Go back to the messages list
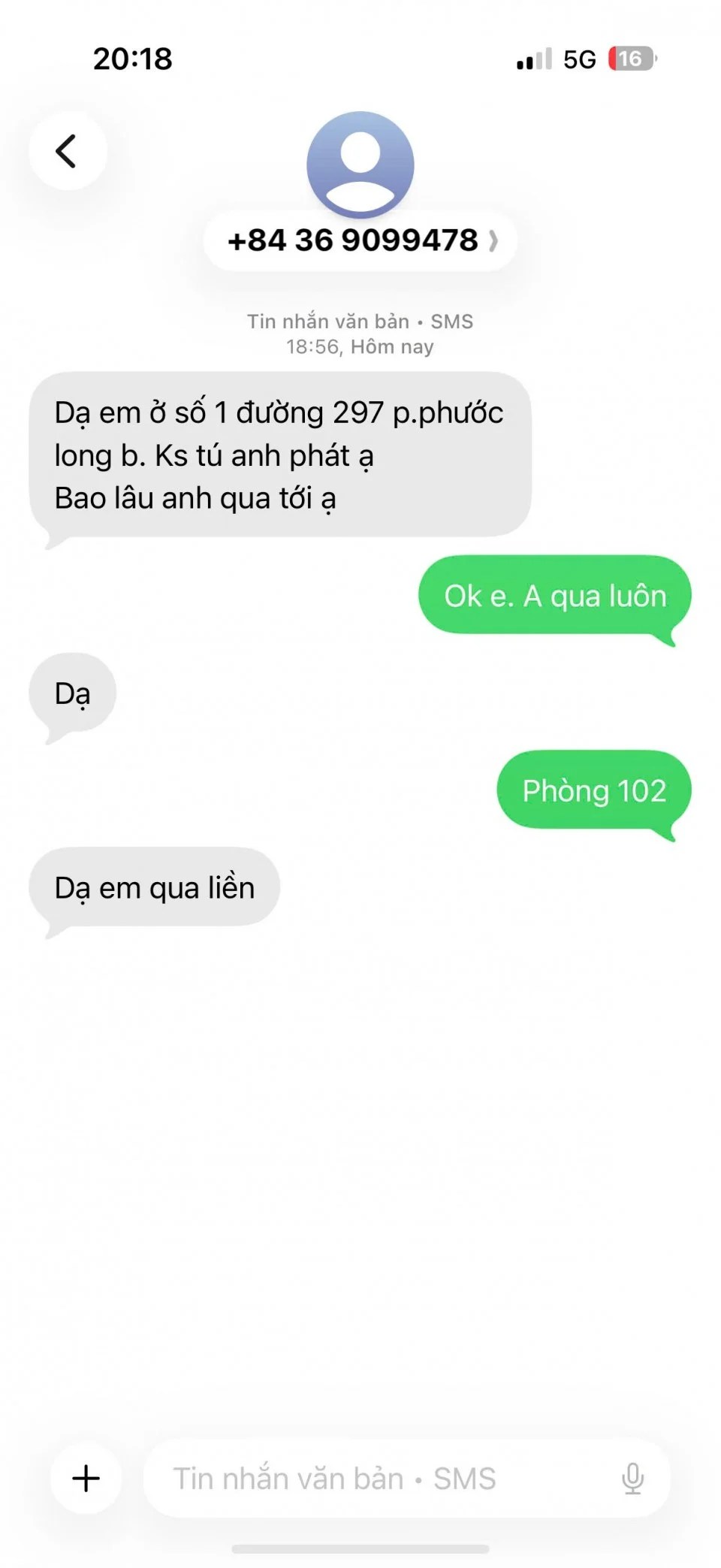 tap(68, 151)
